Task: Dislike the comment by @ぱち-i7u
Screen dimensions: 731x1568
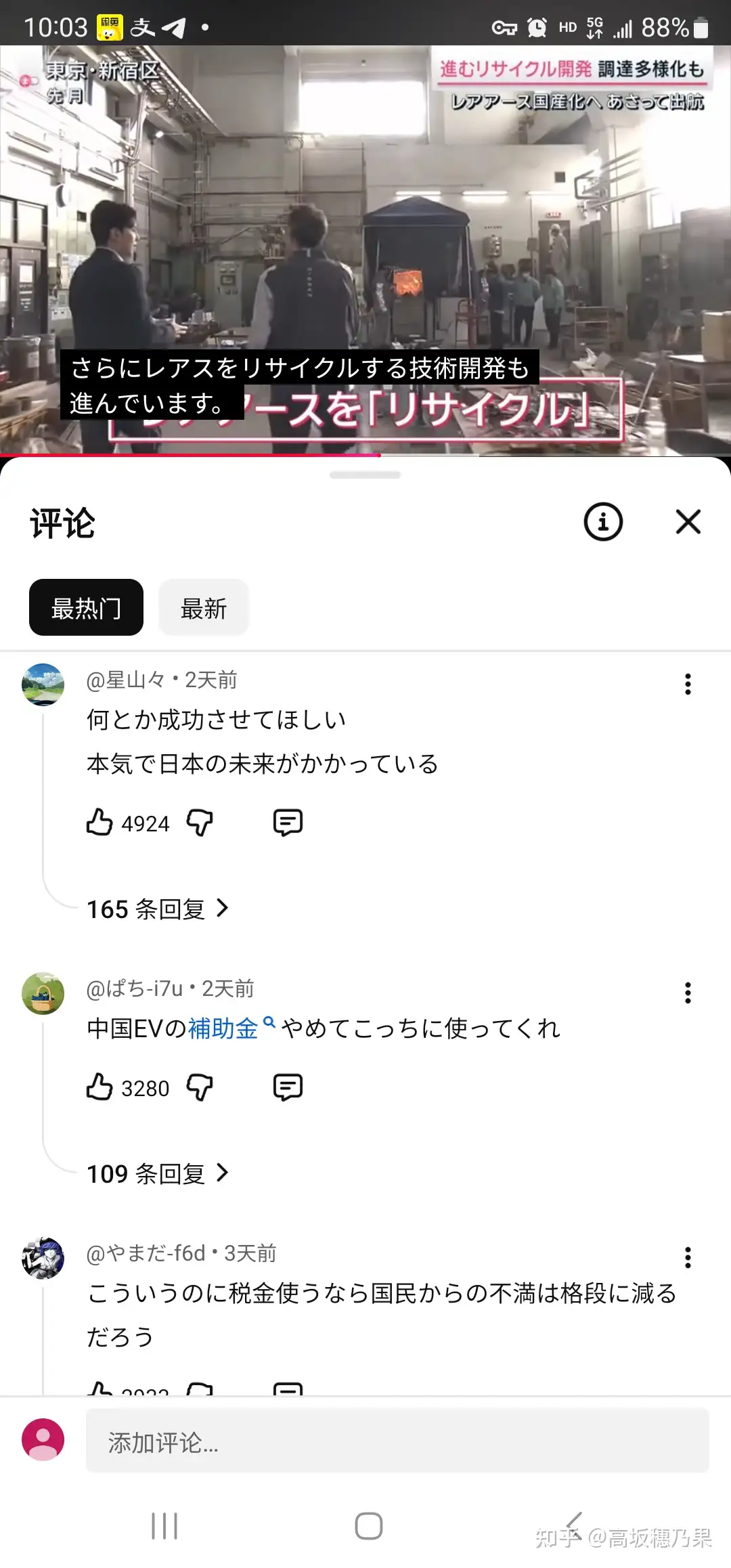Action: 200,1087
